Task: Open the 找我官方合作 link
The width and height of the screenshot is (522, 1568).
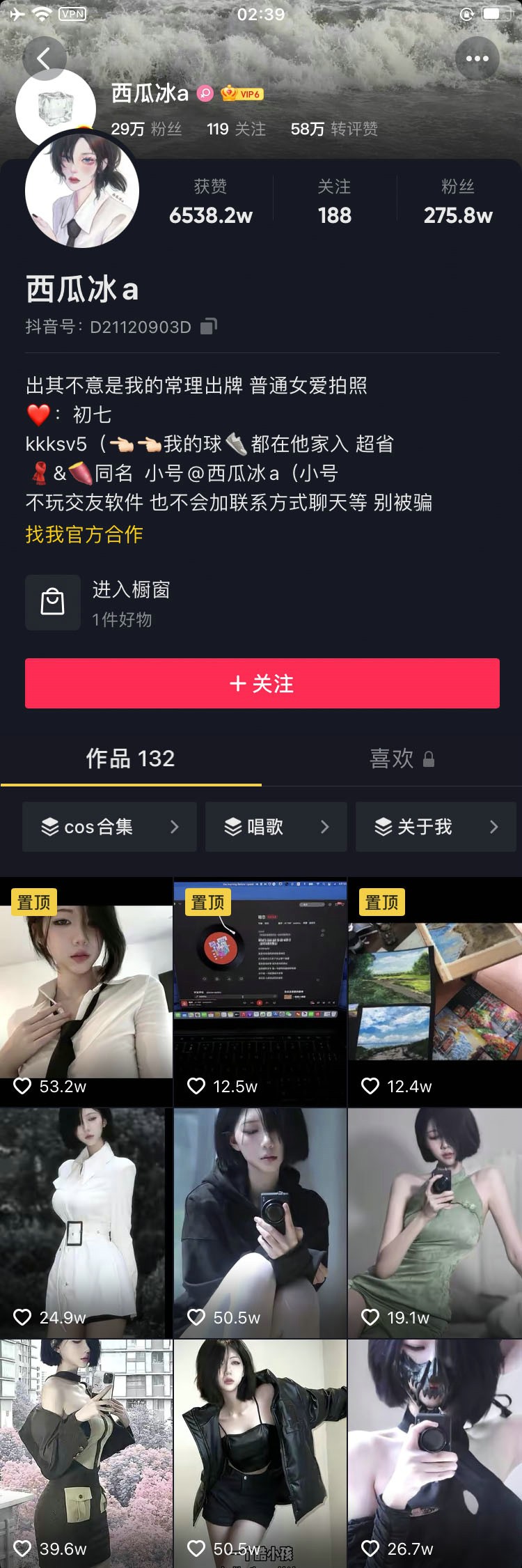Action: (84, 534)
